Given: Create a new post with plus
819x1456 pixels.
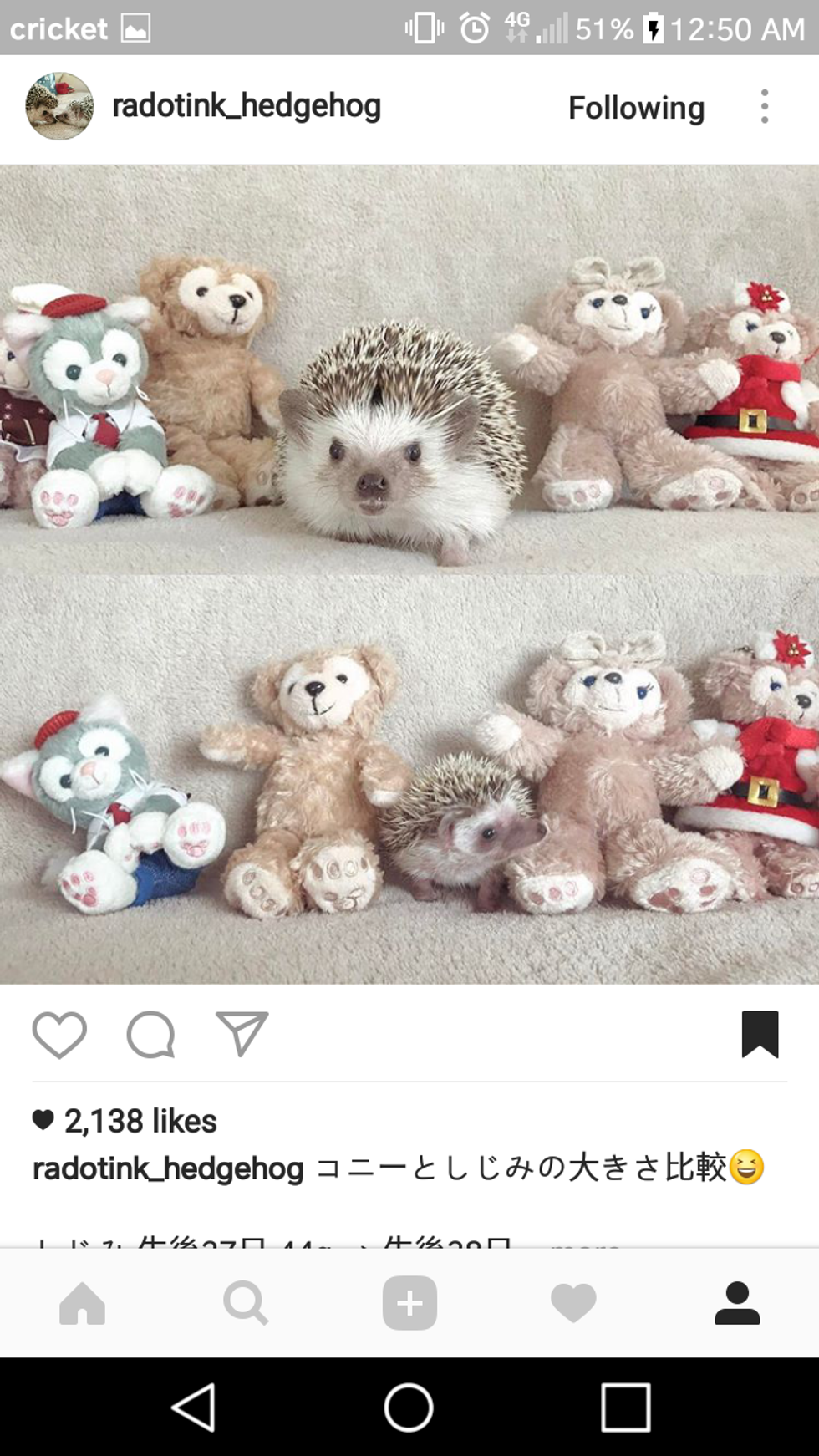Looking at the screenshot, I should [409, 1303].
